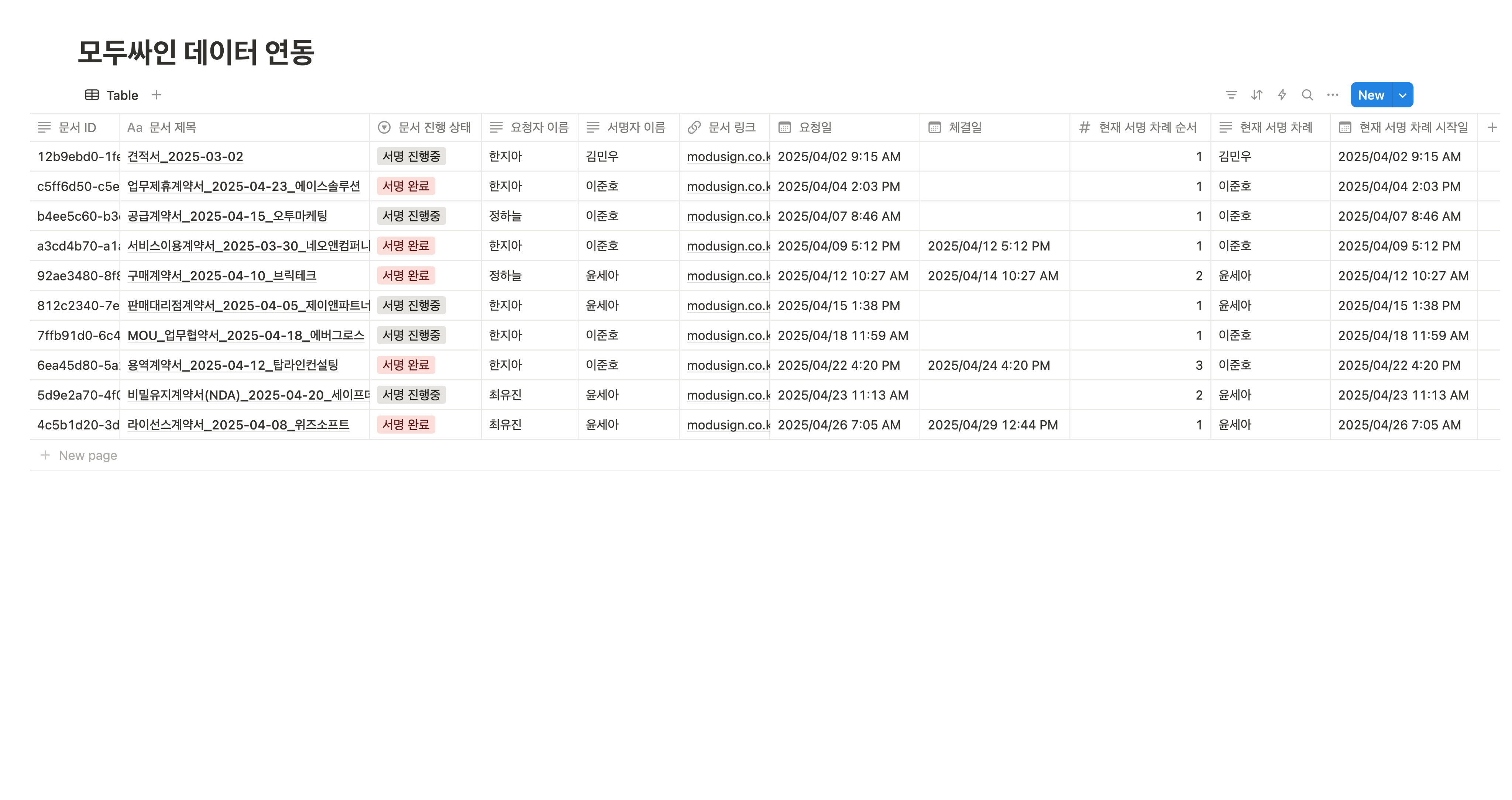Open the 공급계약서_2025-04-15_오투마케팅 page
Screen dimensions: 1512x800
click(x=227, y=216)
